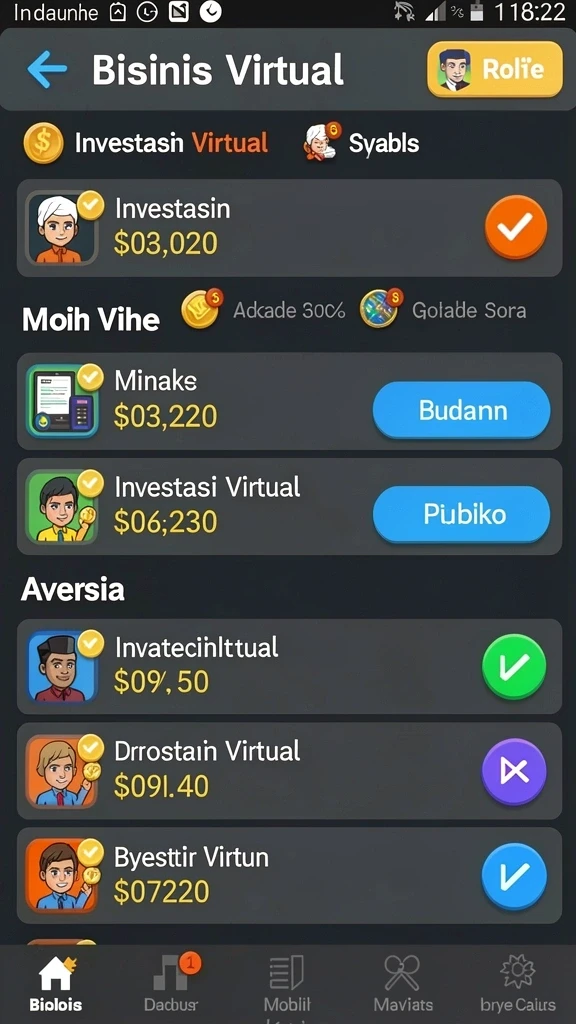Open the Drrostain Virtual card
The height and width of the screenshot is (1024, 576).
[x=289, y=771]
